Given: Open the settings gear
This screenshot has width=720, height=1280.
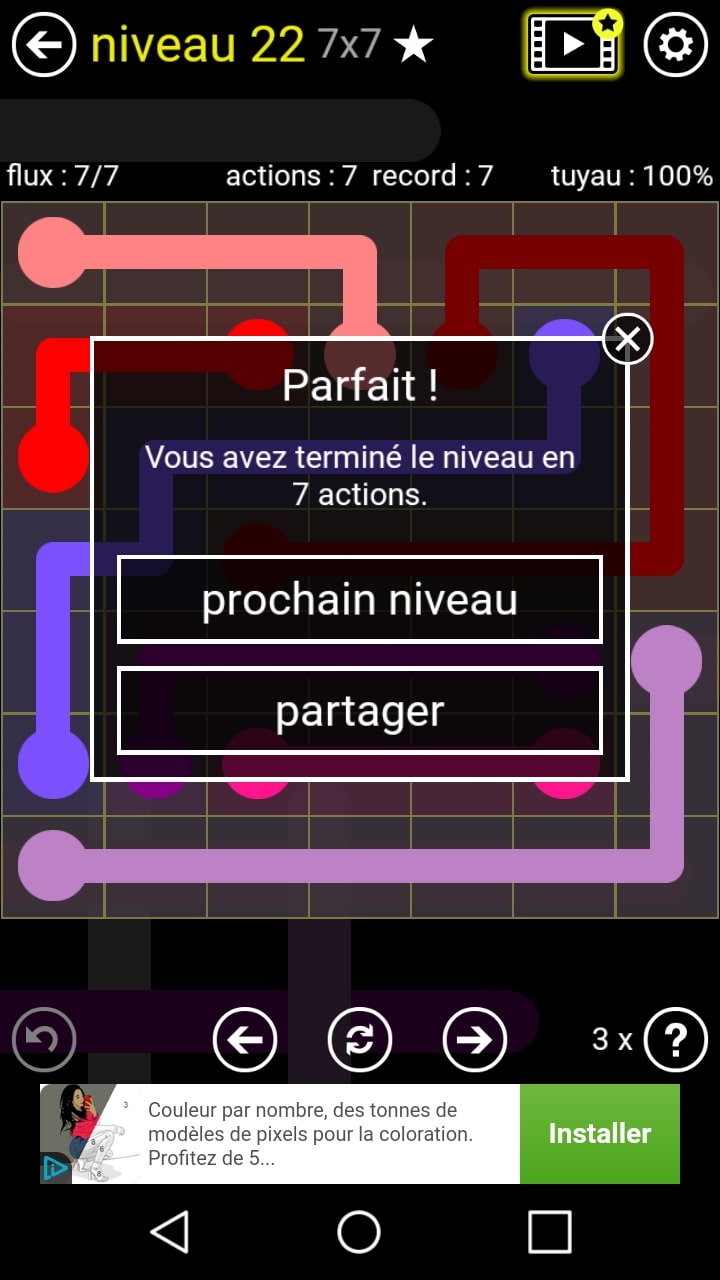Looking at the screenshot, I should 676,45.
